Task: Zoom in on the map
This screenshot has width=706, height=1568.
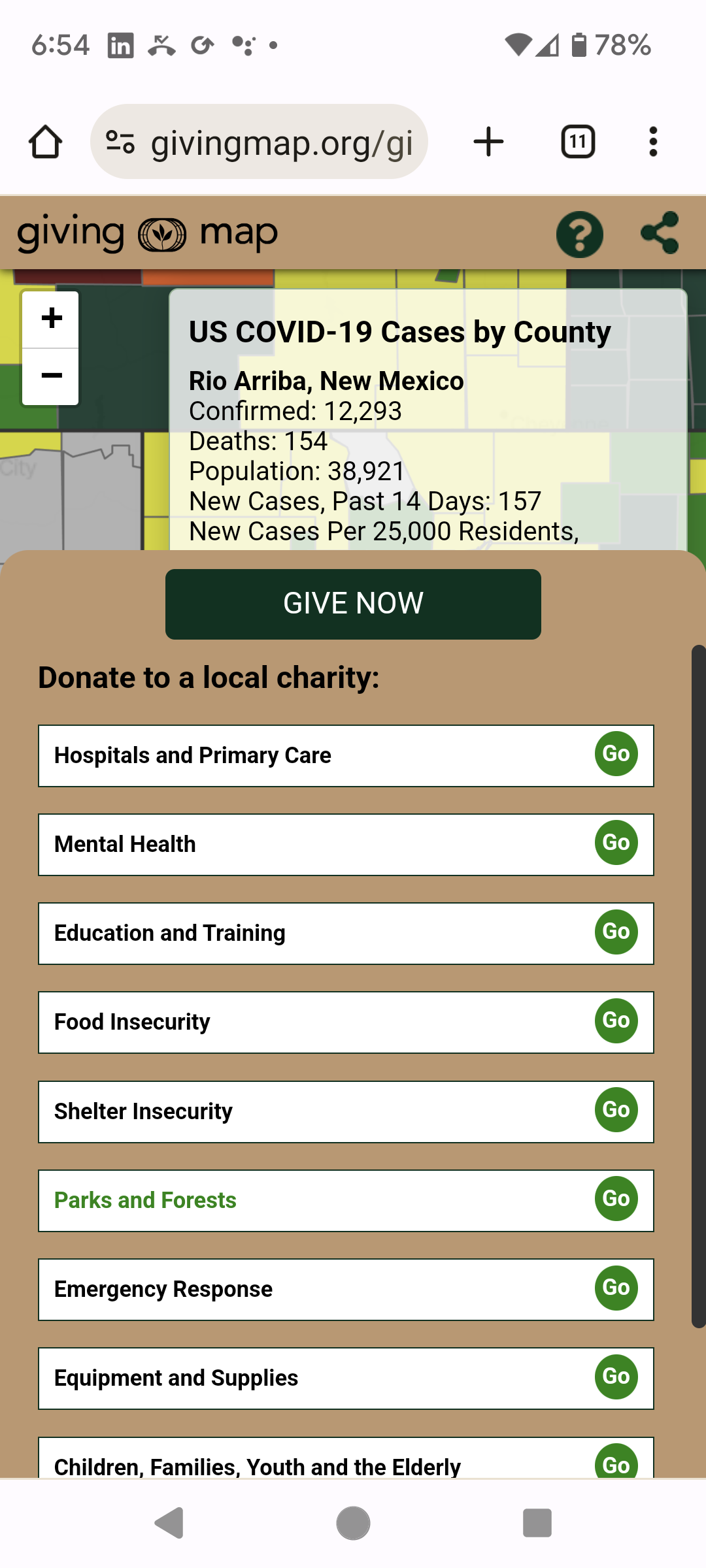Action: (x=51, y=319)
